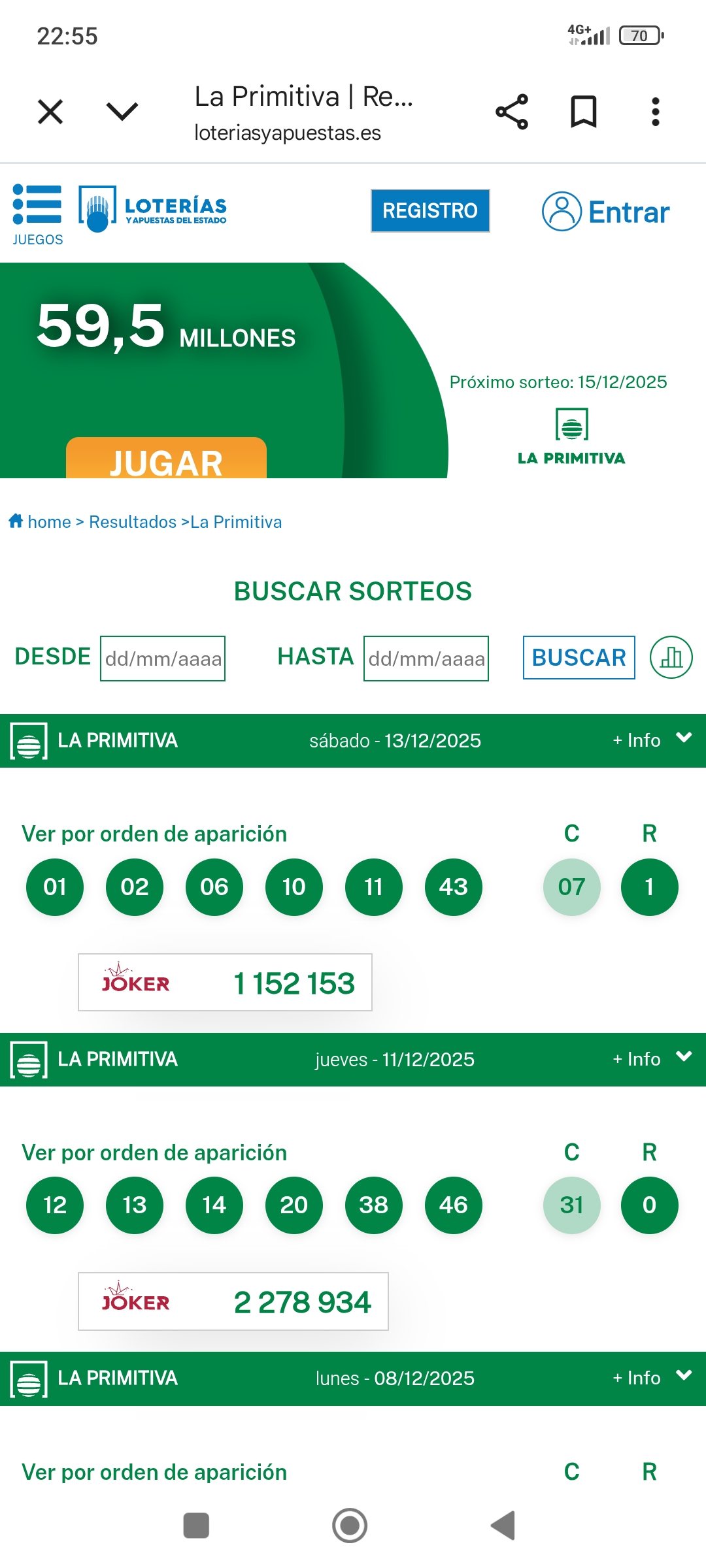Image resolution: width=706 pixels, height=1568 pixels.
Task: Expand + Info for 08/12/2025 draw
Action: pos(652,1378)
